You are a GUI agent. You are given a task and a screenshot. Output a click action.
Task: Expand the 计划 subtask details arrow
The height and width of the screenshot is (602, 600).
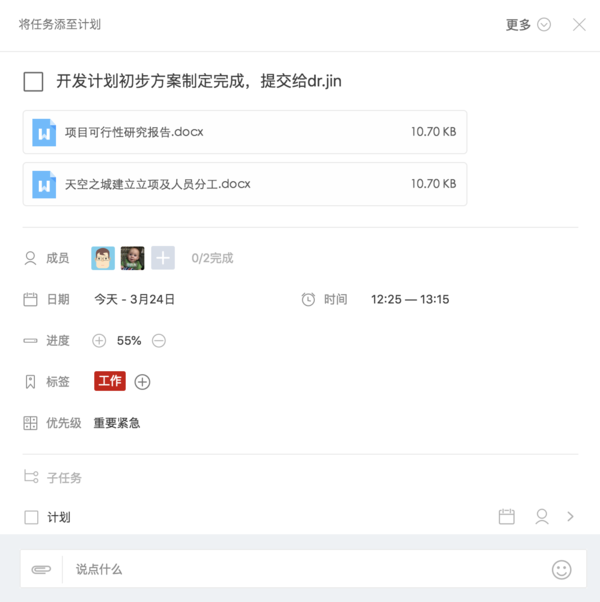(x=571, y=517)
